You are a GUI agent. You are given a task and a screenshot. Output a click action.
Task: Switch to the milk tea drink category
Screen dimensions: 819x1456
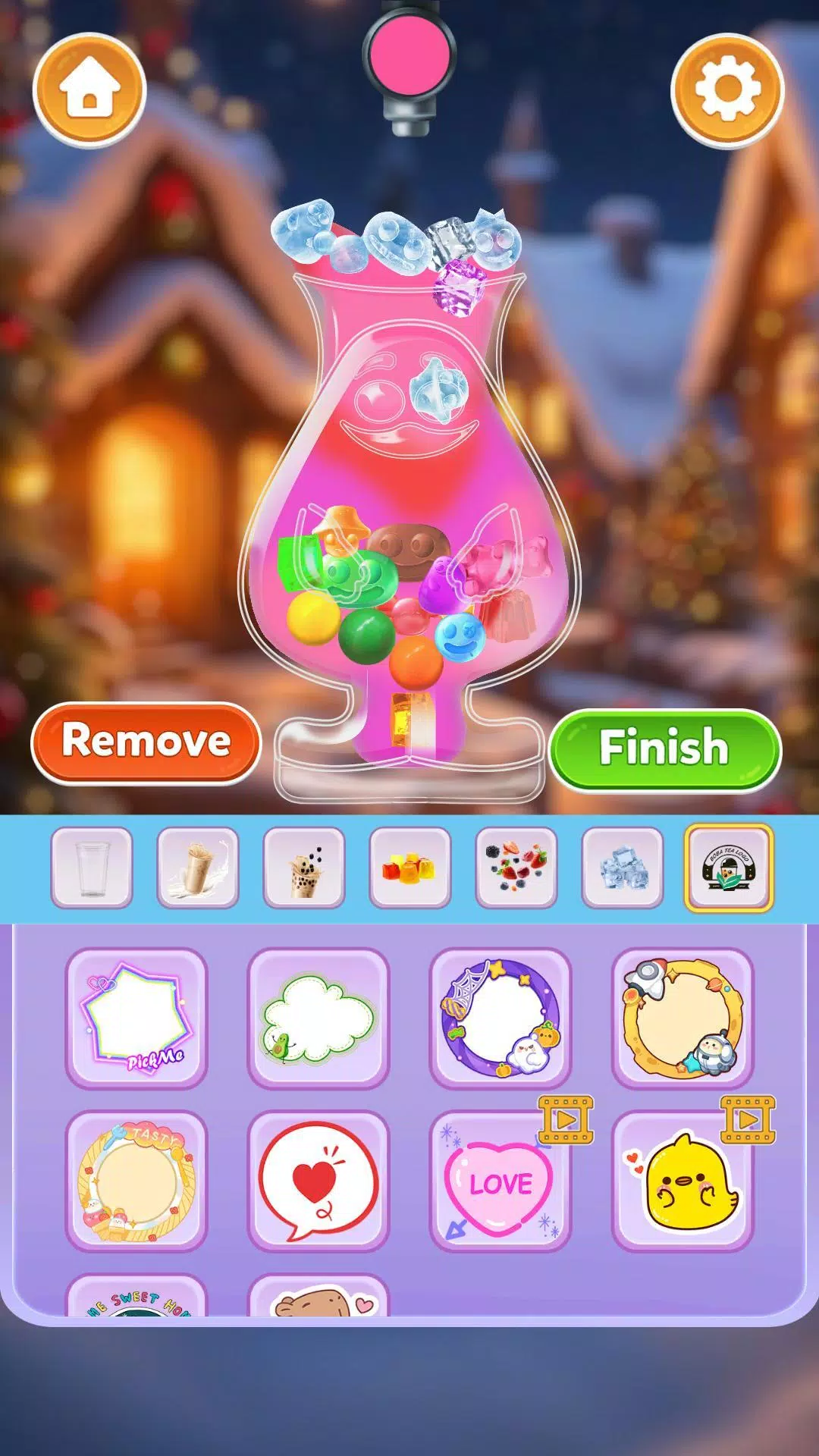tap(198, 868)
